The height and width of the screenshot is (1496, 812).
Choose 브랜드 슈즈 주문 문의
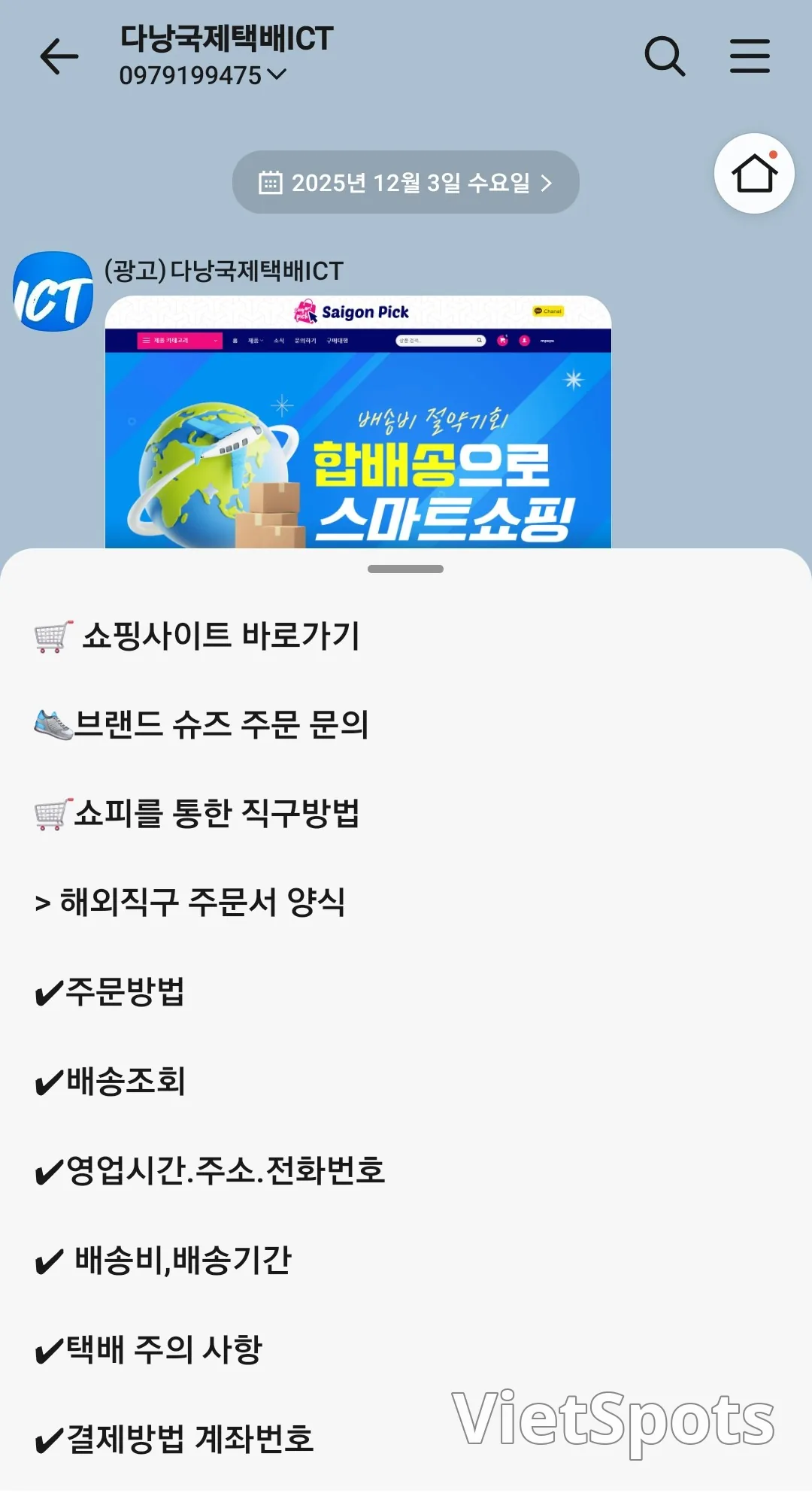[406, 725]
